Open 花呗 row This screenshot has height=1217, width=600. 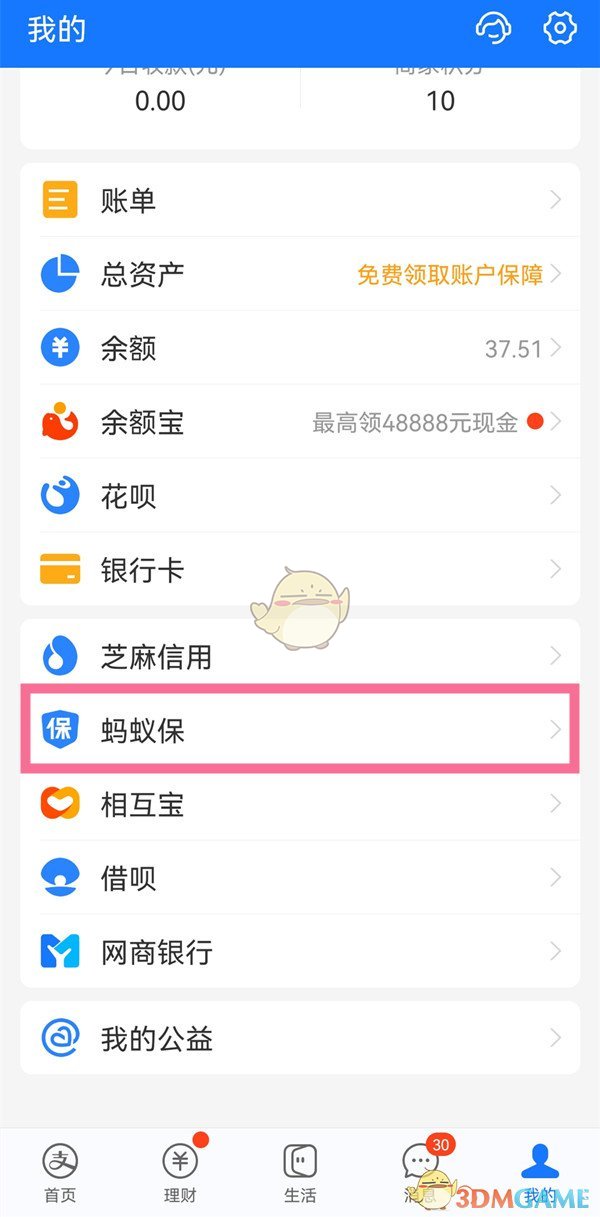(300, 496)
